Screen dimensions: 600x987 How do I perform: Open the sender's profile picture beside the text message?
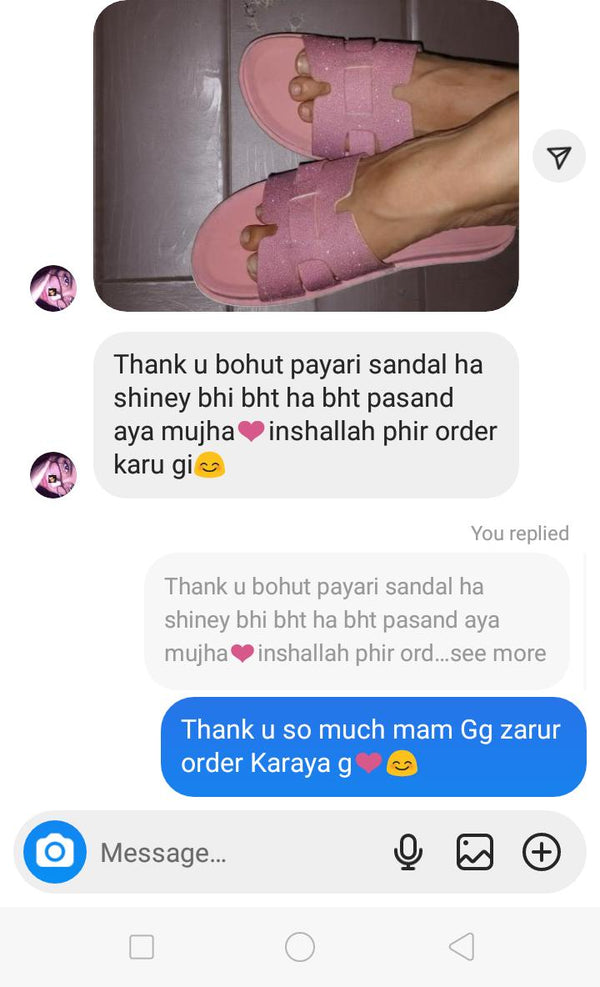[x=53, y=475]
